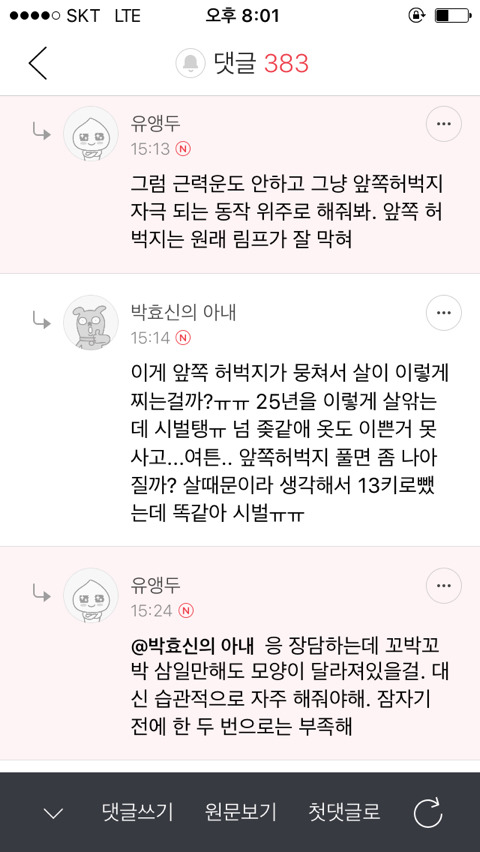Open 유앵두's profile picture at 15:13
The image size is (480, 852).
point(91,134)
